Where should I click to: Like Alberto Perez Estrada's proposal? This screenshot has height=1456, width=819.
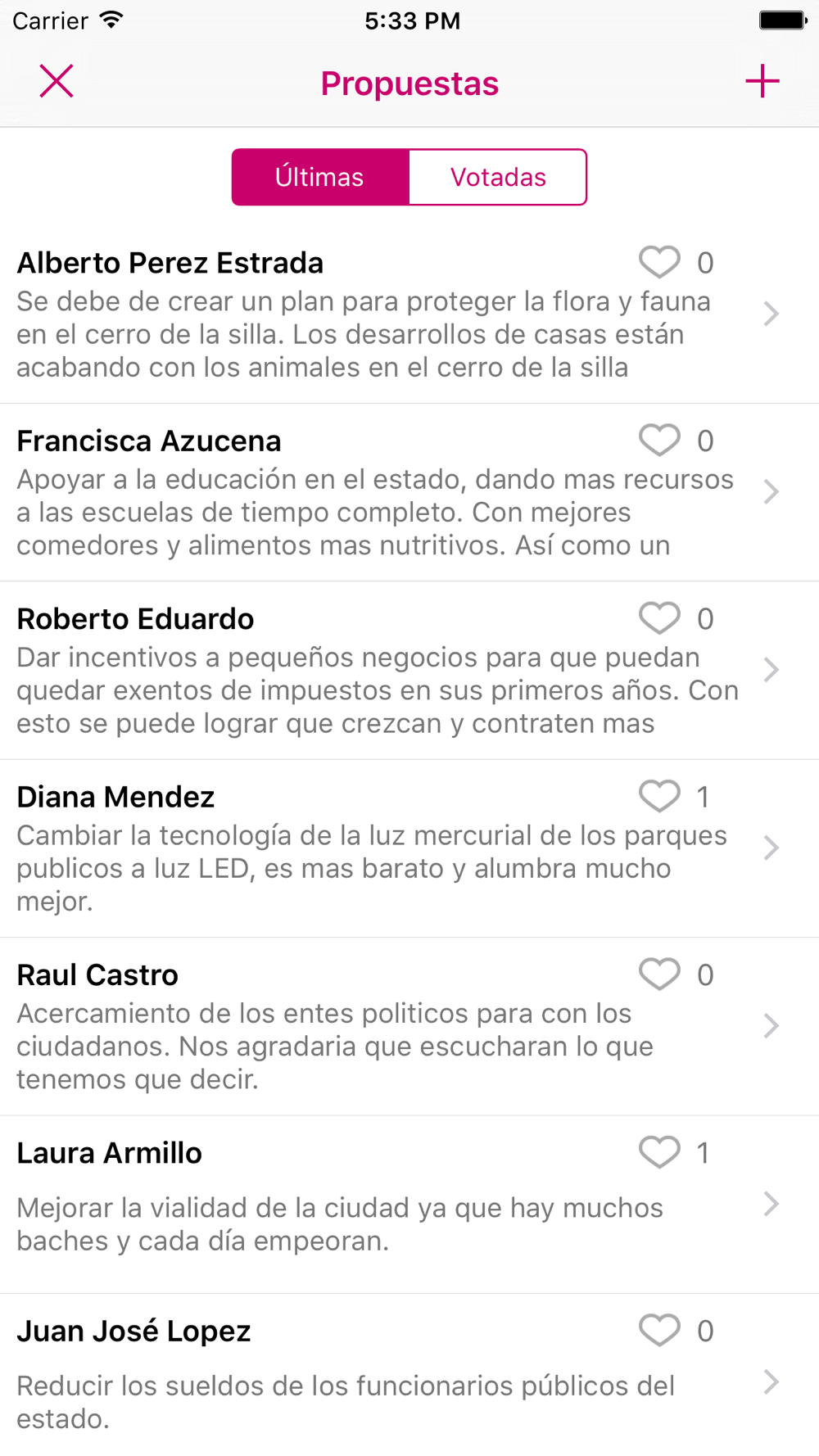(x=659, y=263)
